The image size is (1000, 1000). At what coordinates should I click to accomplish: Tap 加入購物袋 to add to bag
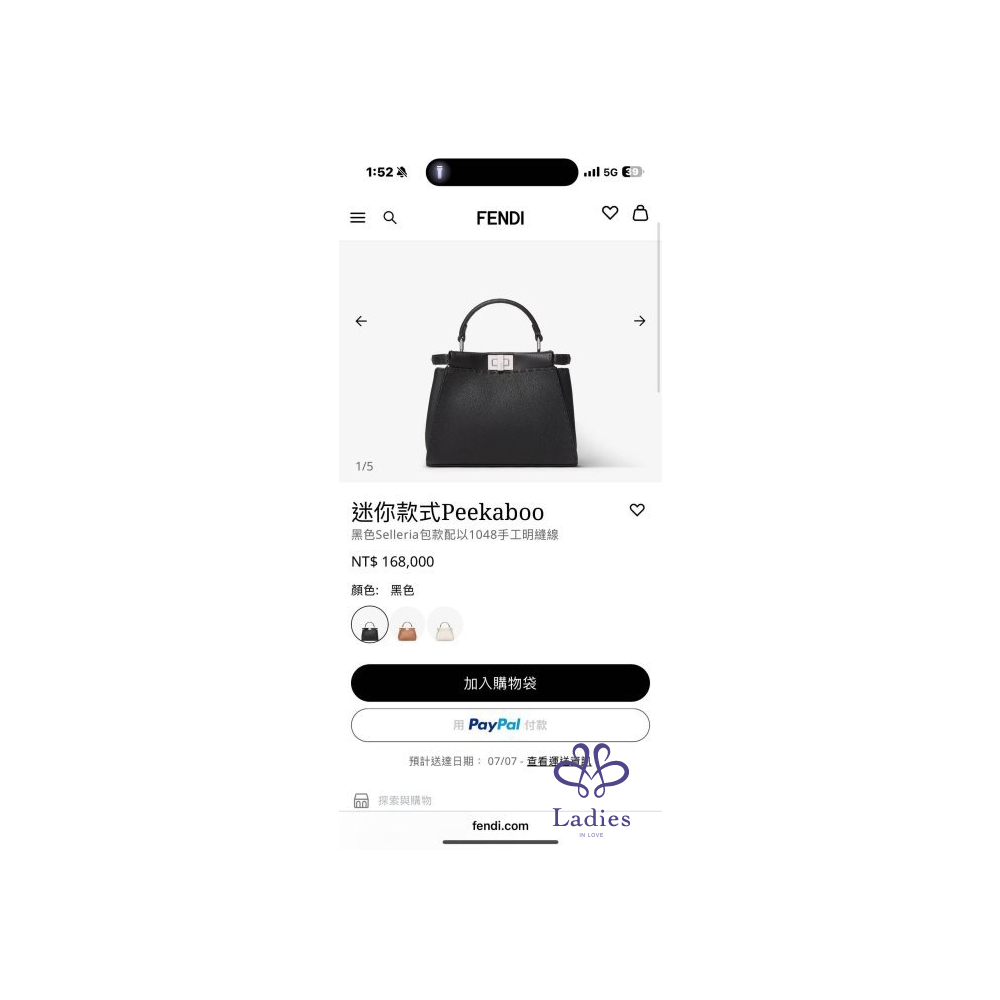[500, 683]
